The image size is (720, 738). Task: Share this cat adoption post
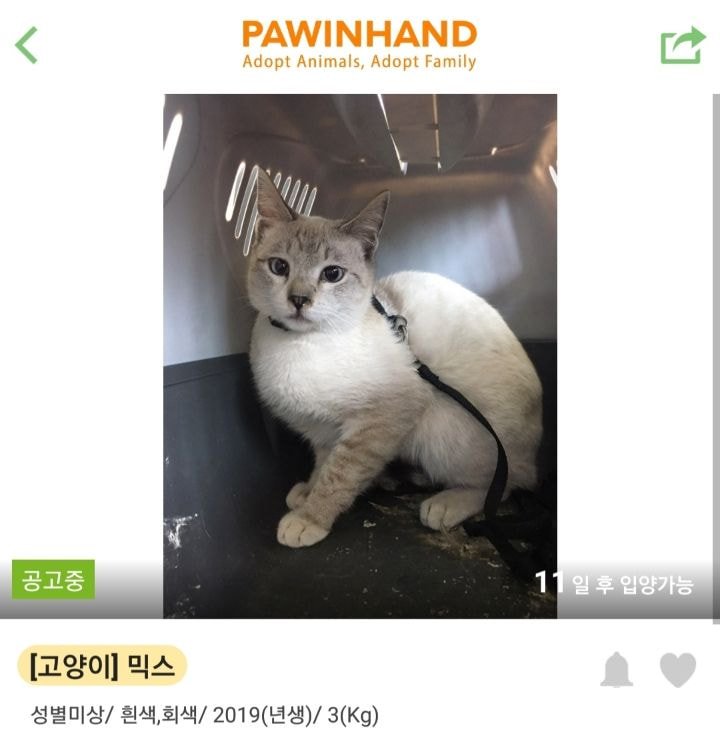pyautogui.click(x=682, y=46)
